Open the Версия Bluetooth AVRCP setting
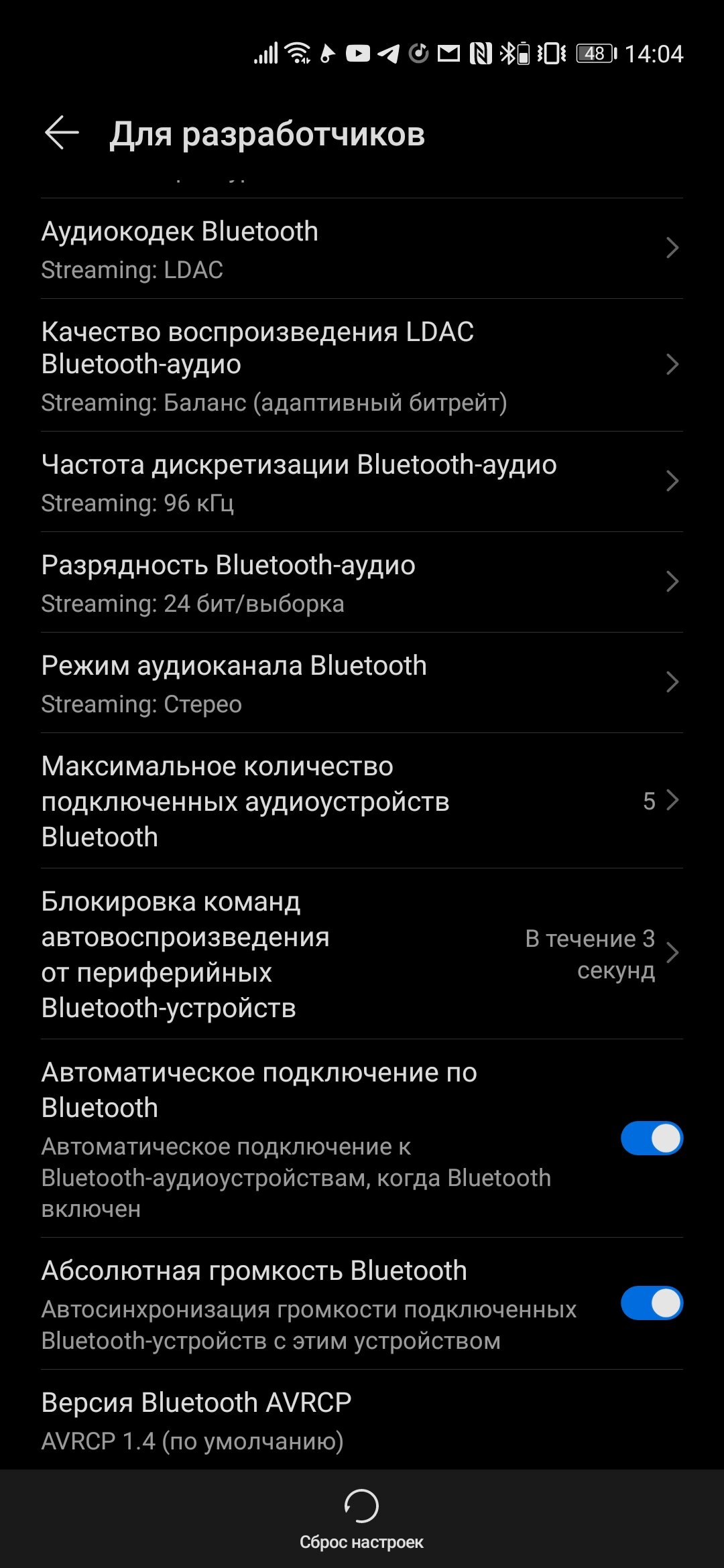The image size is (724, 1568). 362,1420
